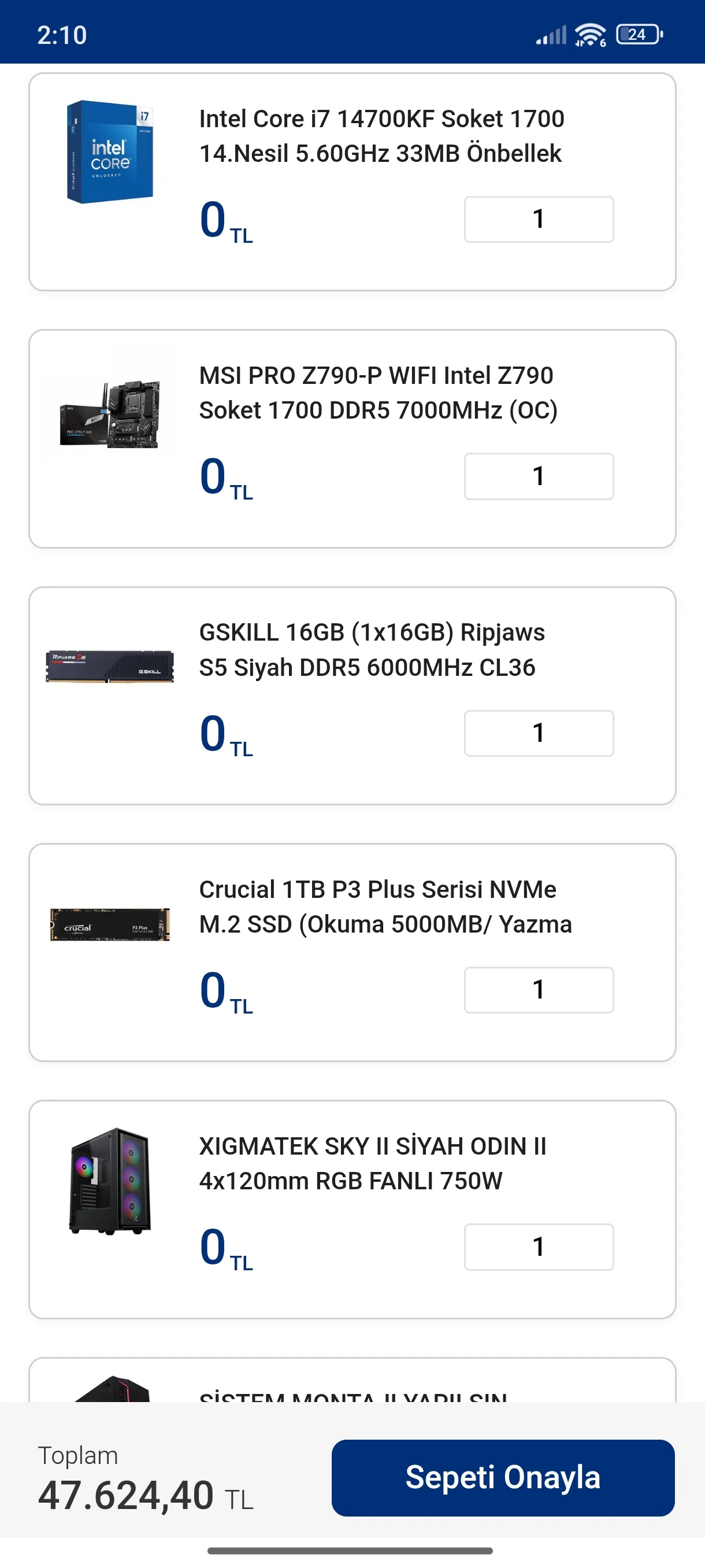Edit quantity for XIGMATEK SKY II case

[x=539, y=1247]
